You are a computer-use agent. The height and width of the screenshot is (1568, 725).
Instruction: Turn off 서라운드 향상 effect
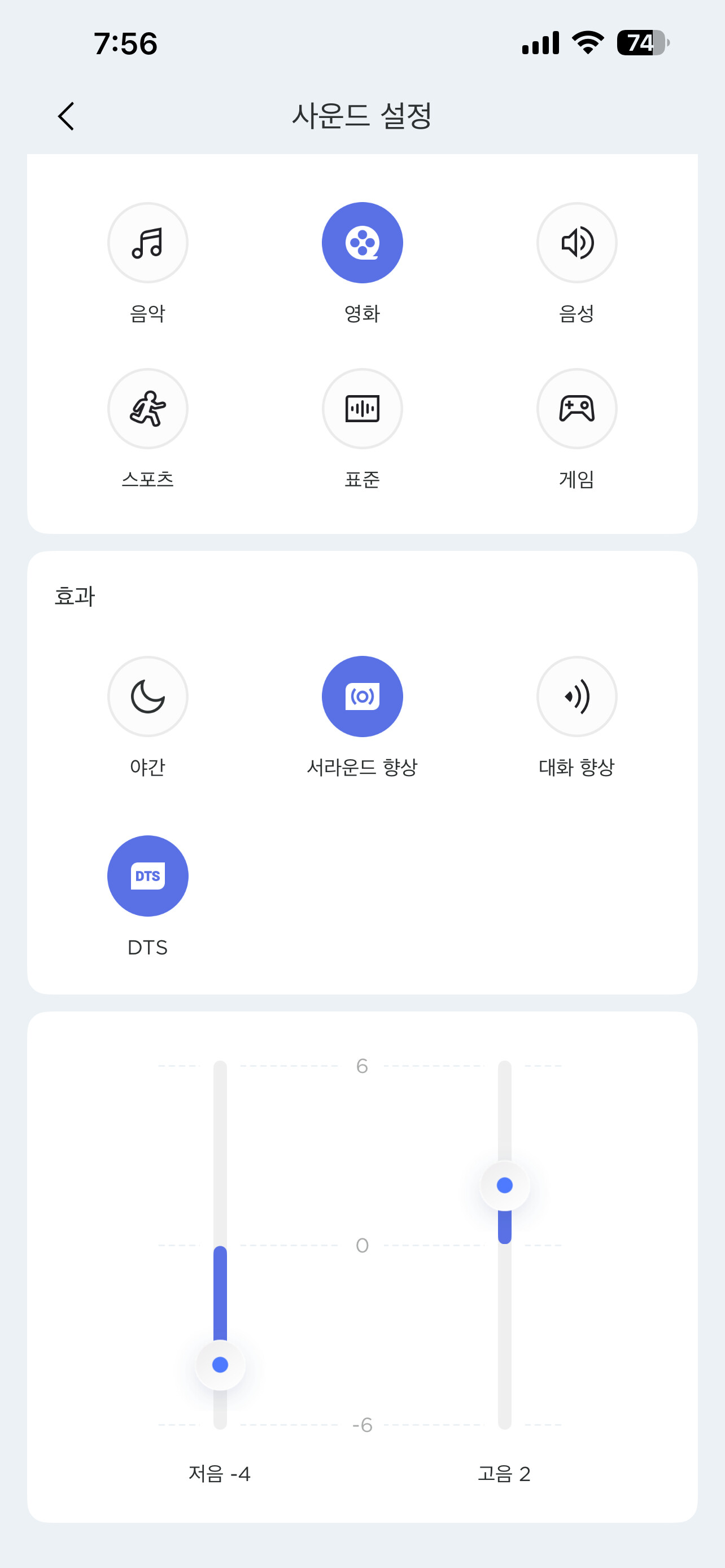362,697
